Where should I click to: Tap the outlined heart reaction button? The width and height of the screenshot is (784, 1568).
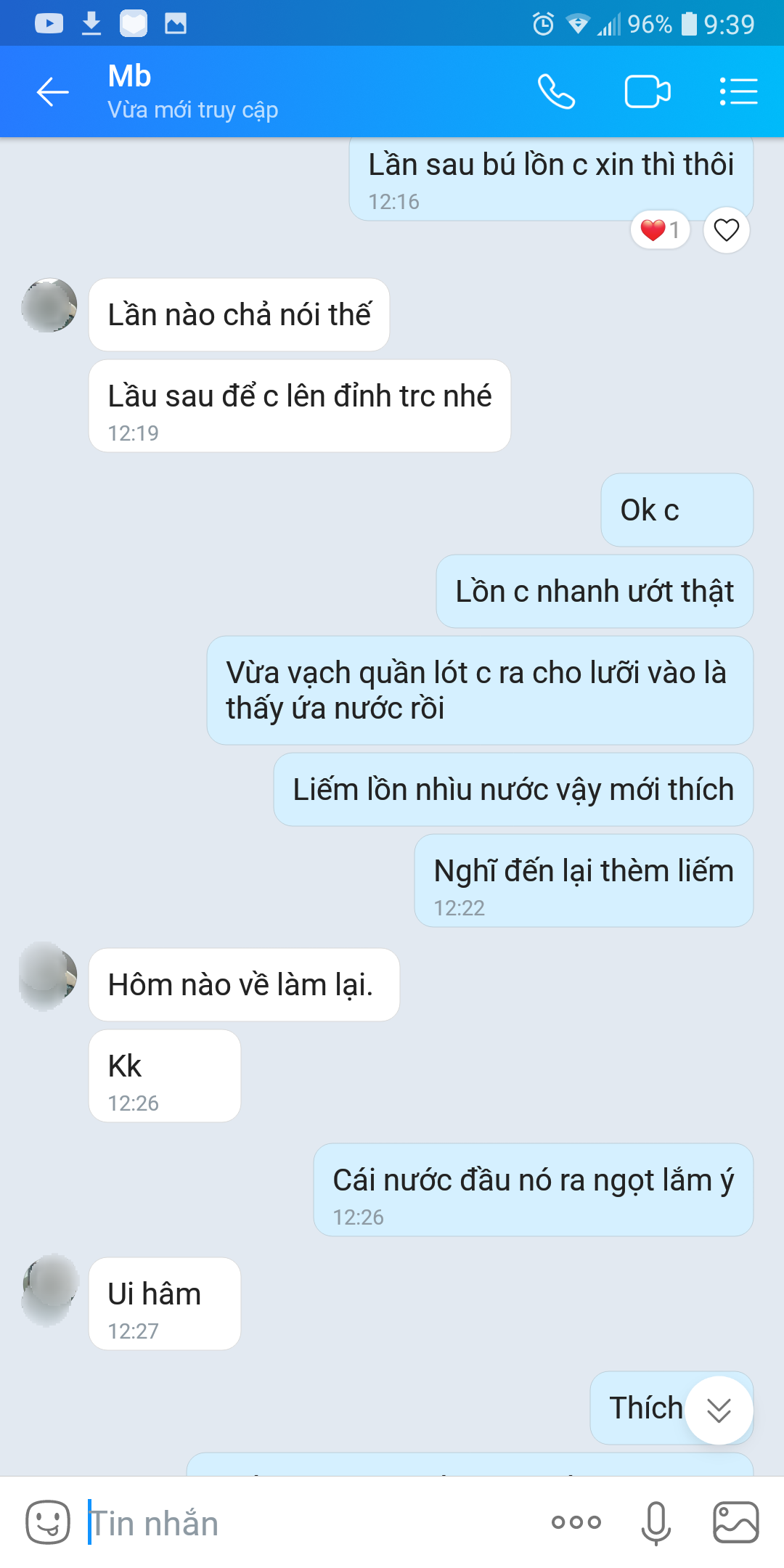pos(726,230)
